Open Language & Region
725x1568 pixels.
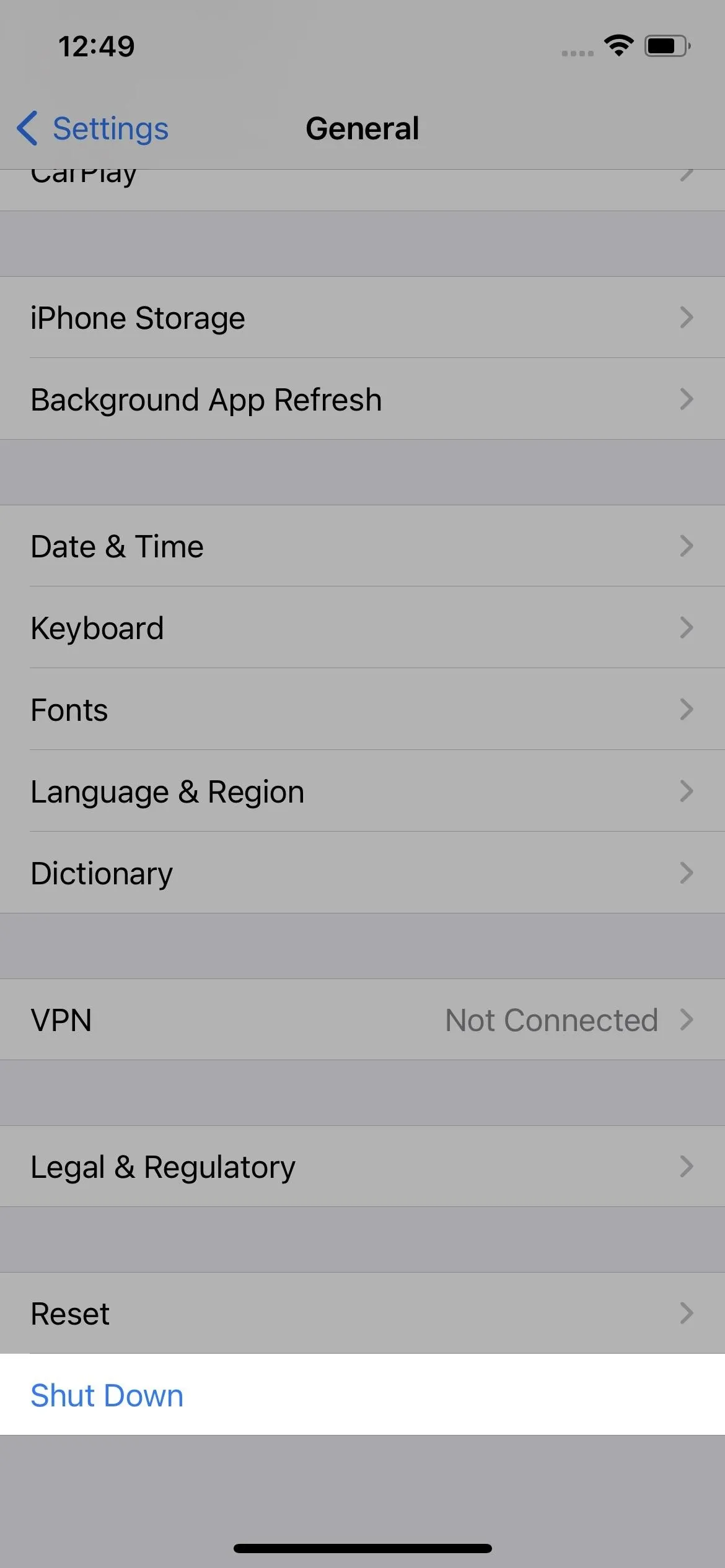point(362,791)
